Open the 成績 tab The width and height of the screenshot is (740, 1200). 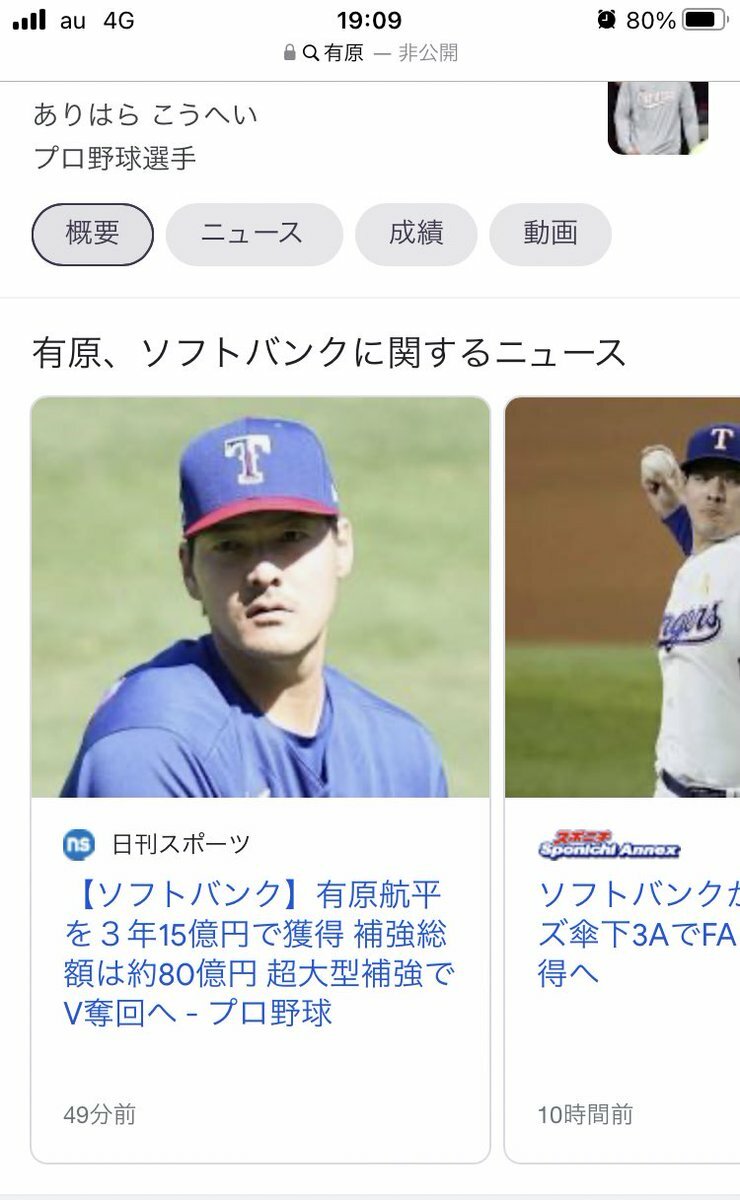416,234
